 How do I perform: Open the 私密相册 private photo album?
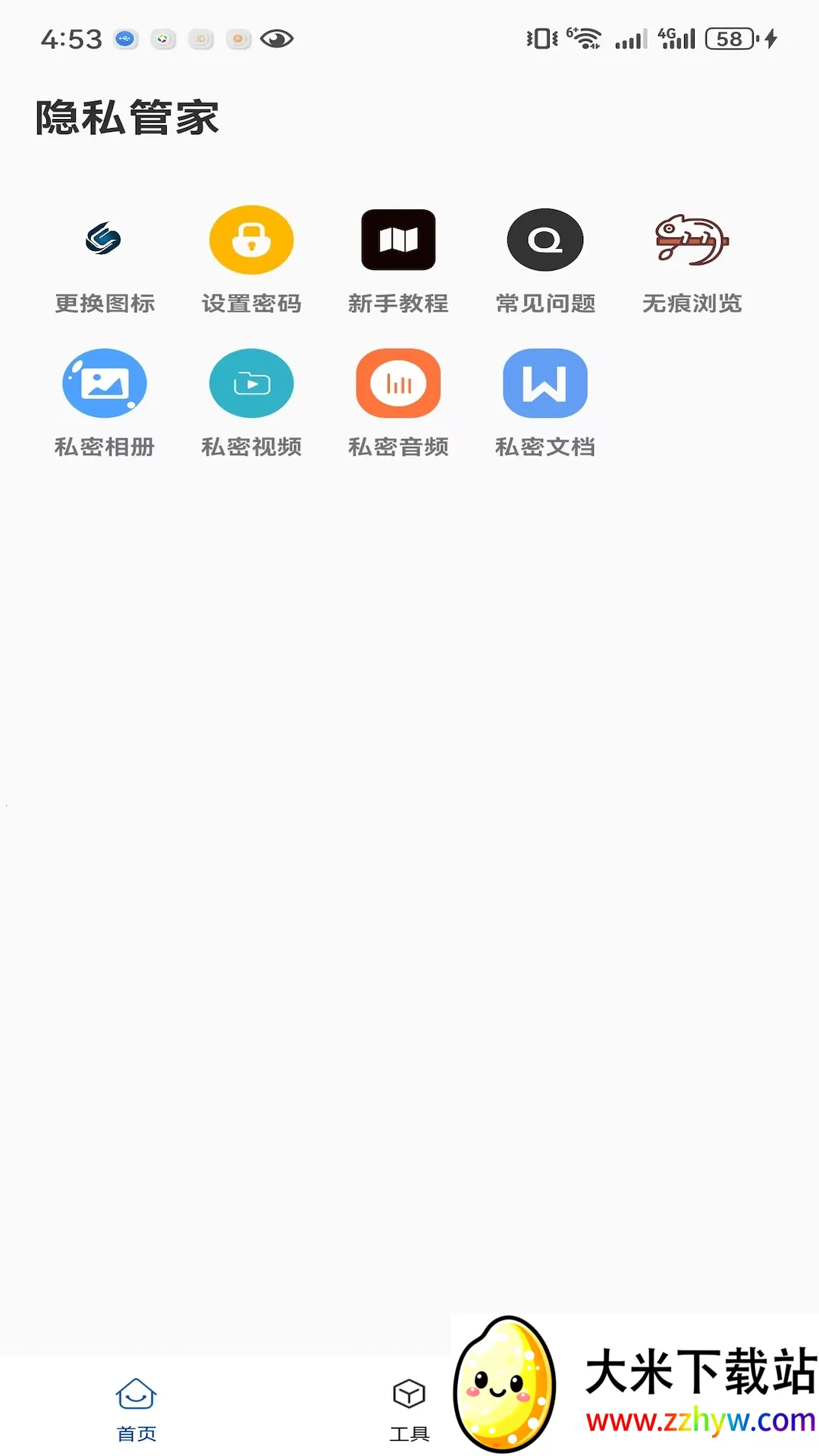point(105,383)
